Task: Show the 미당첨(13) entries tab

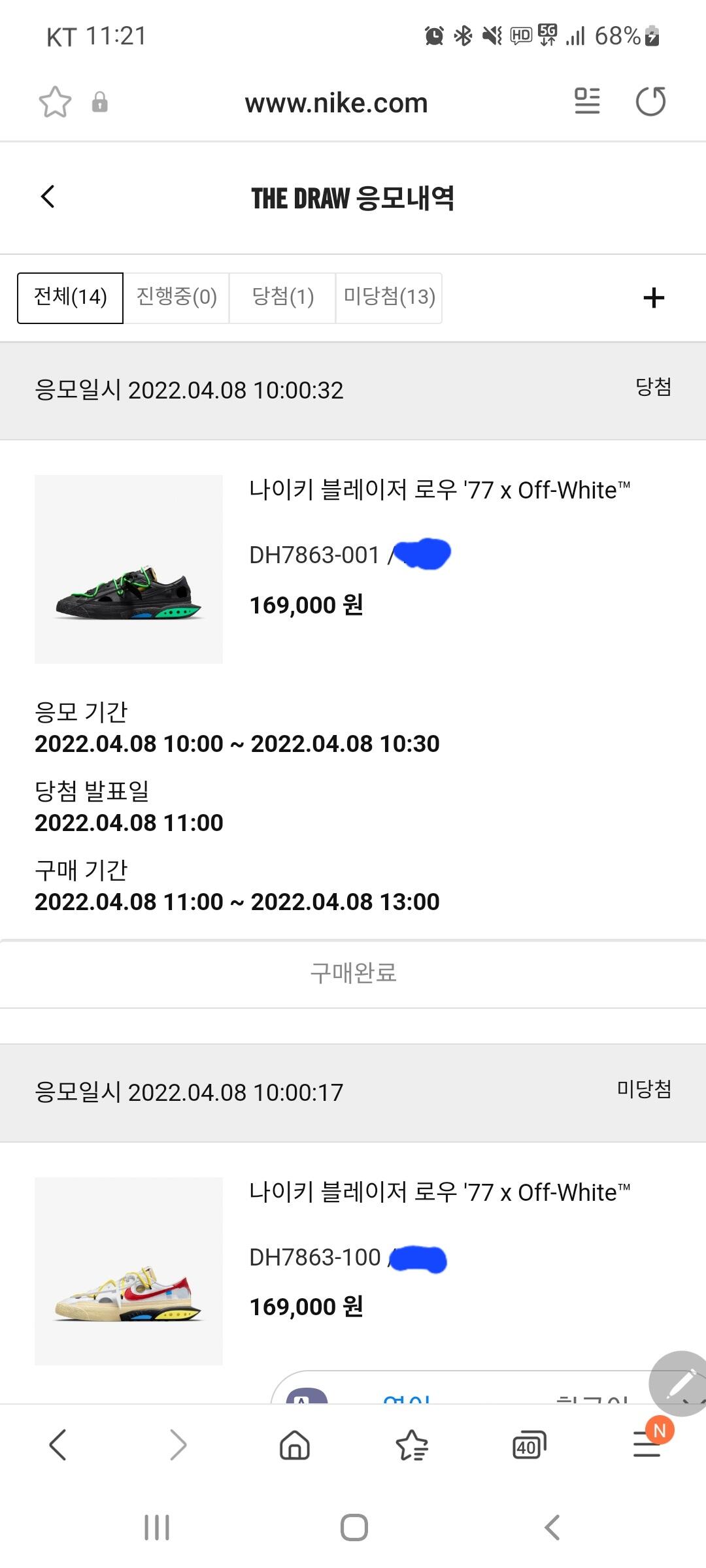Action: pyautogui.click(x=389, y=297)
